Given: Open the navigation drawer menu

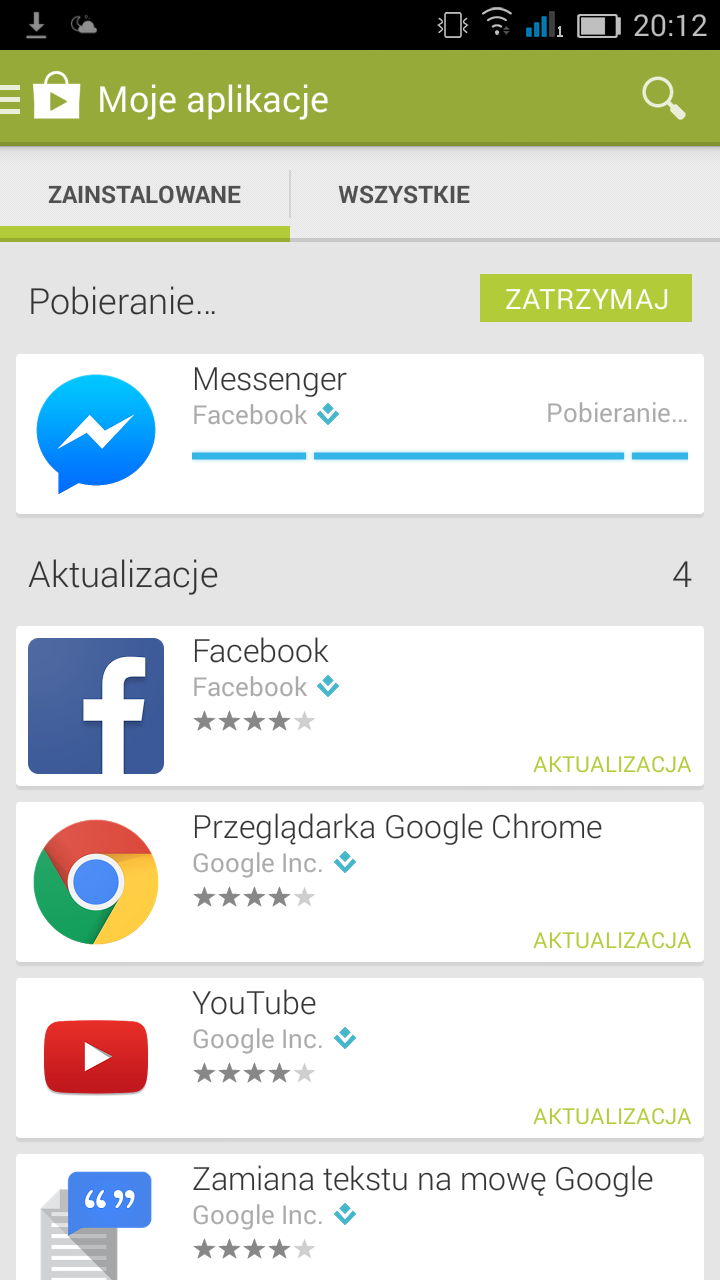Looking at the screenshot, I should pyautogui.click(x=12, y=99).
